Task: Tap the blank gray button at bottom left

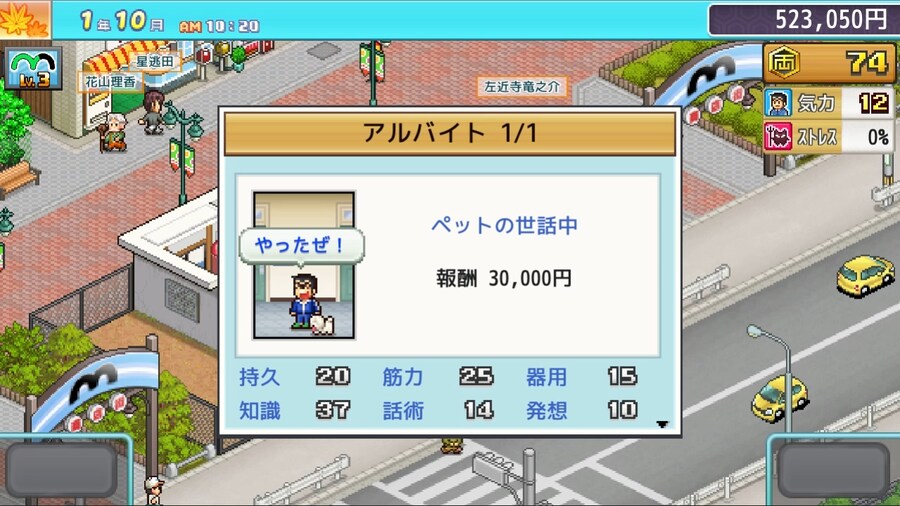Action: (x=62, y=470)
